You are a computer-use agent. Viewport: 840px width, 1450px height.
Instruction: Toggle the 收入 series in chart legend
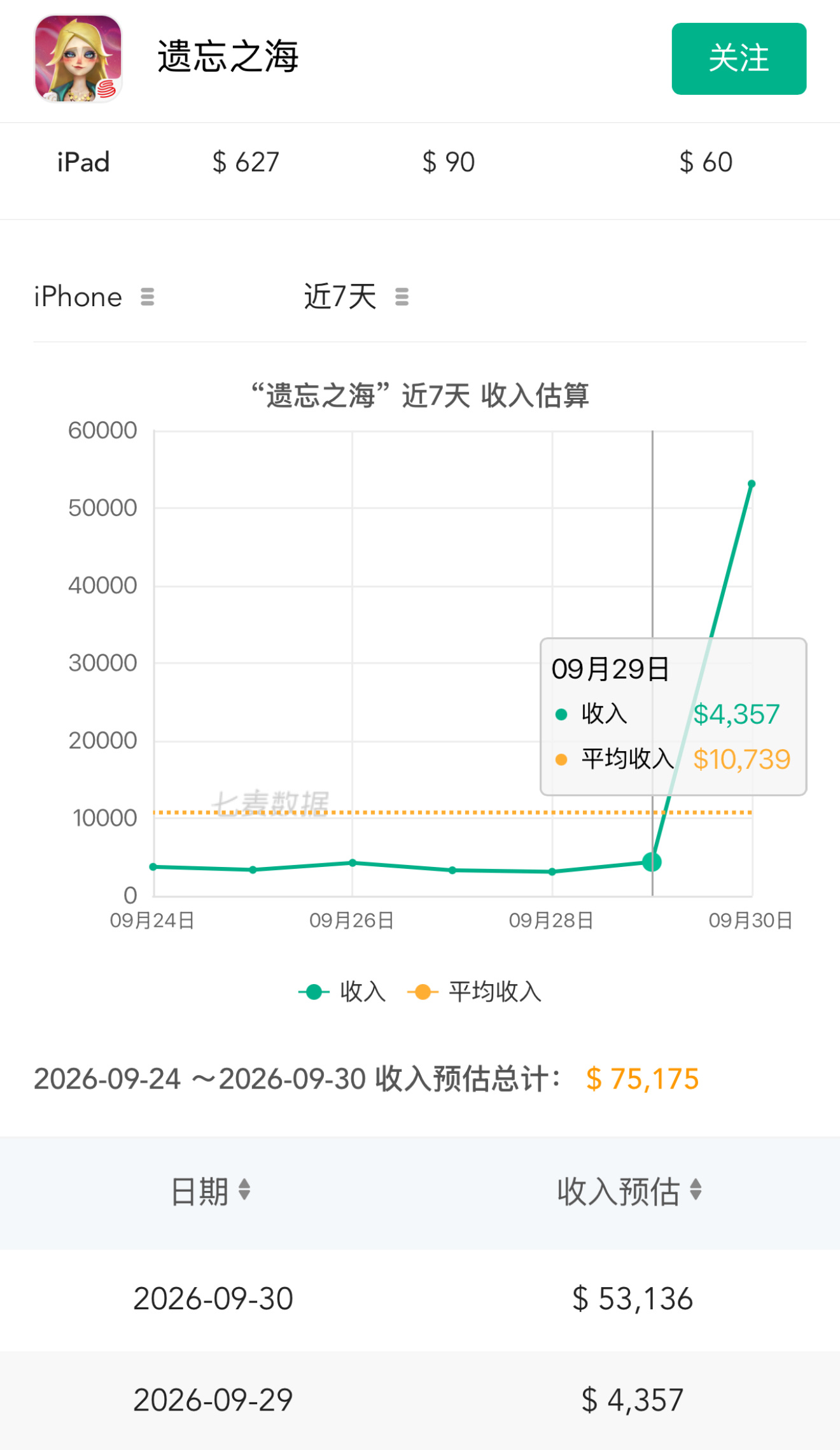(342, 992)
